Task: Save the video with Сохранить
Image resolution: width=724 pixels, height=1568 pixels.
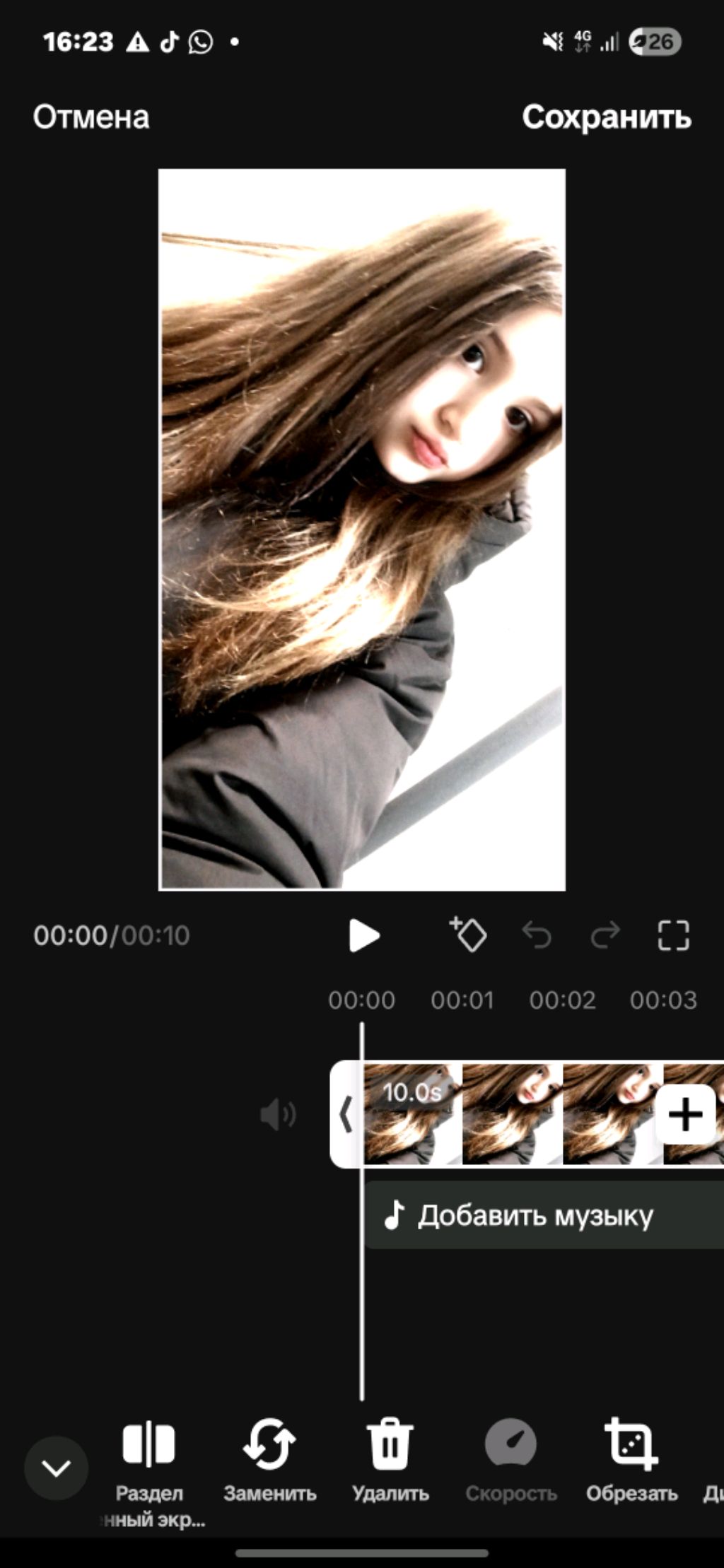Action: 606,117
